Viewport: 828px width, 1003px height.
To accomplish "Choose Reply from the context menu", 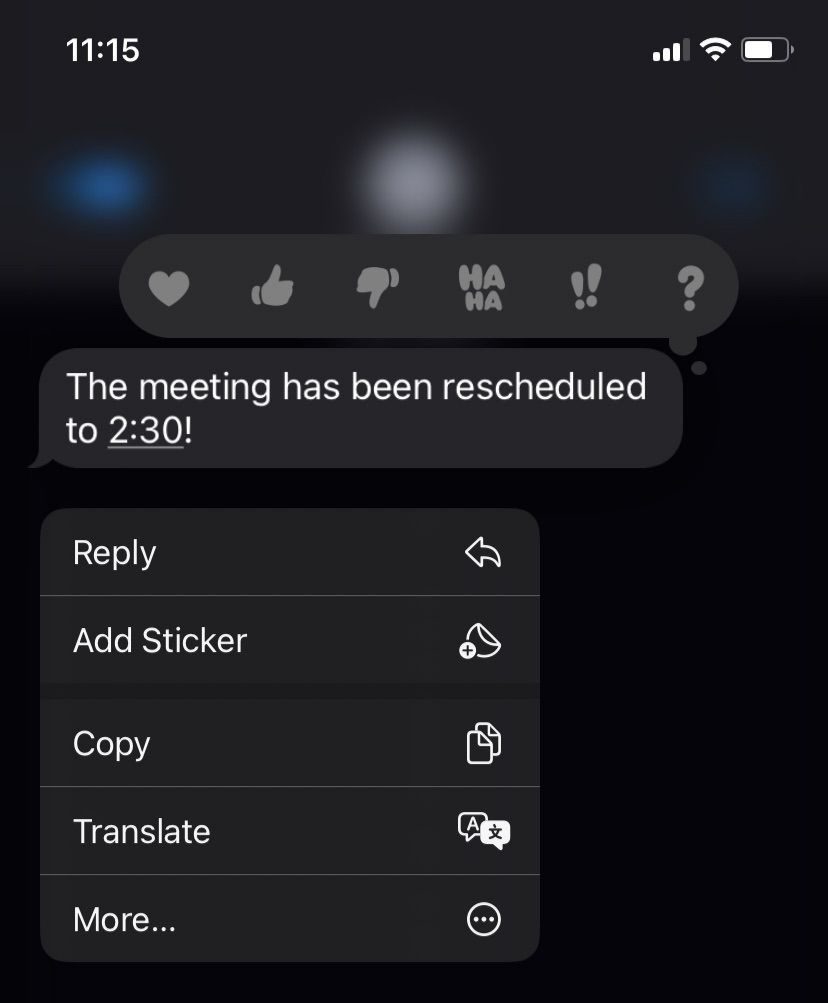I will pos(113,551).
